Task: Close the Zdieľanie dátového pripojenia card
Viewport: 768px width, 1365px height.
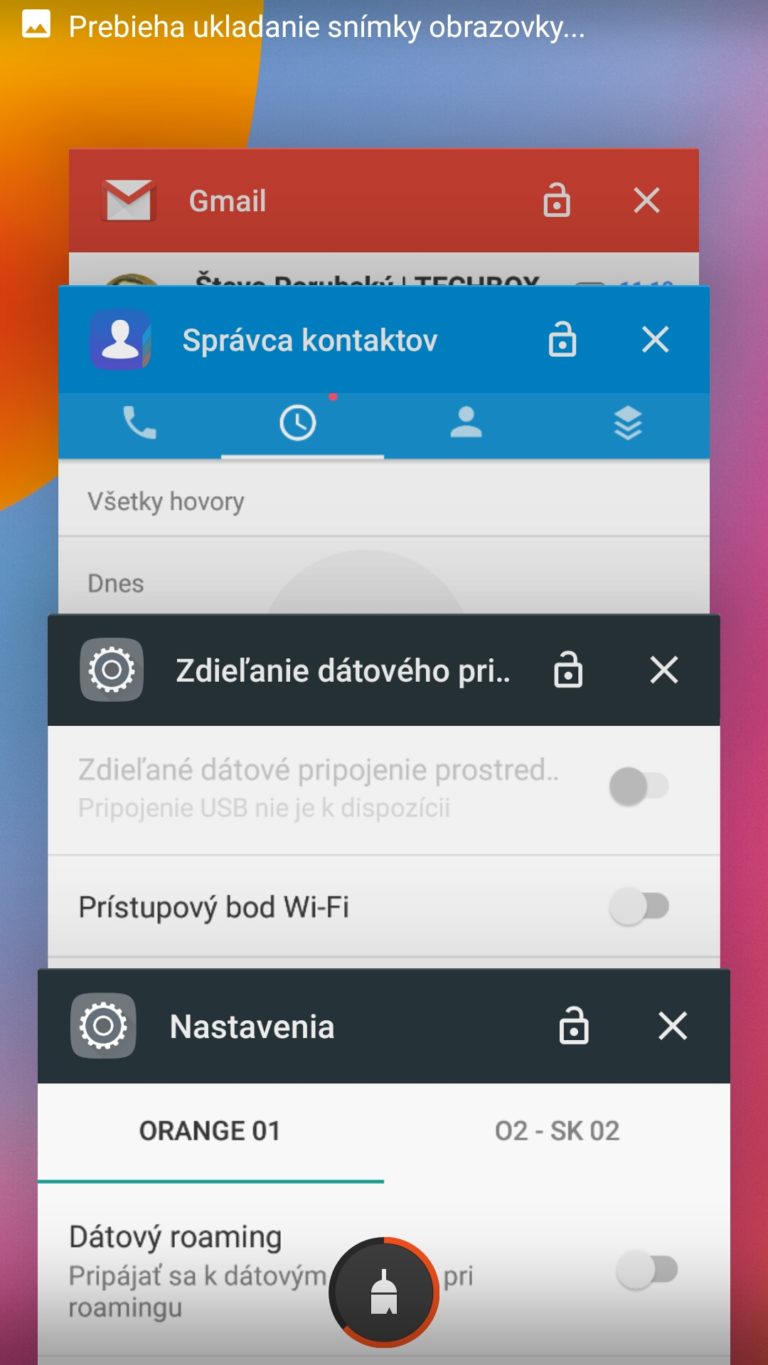Action: (x=664, y=670)
